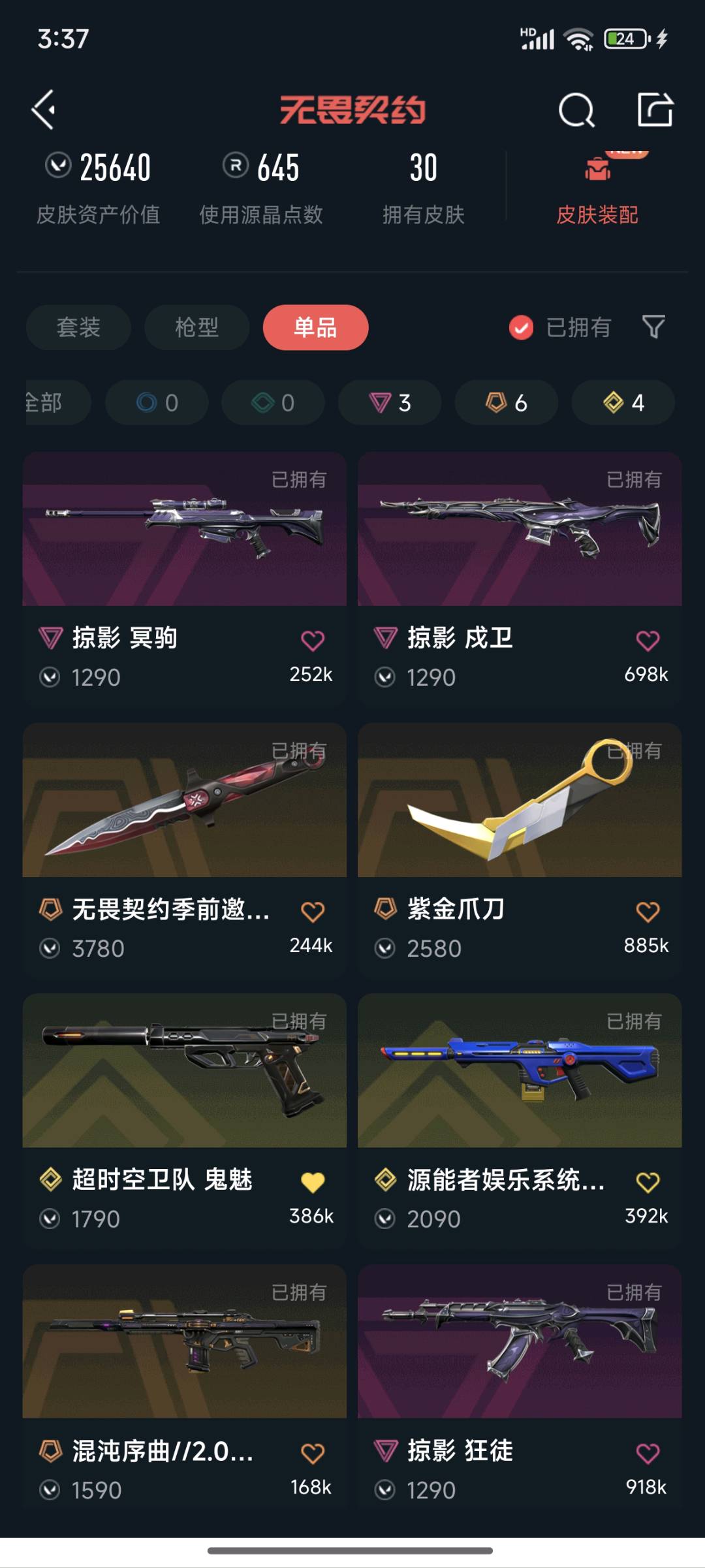Select the 单品 tab
This screenshot has width=705, height=1568.
(315, 327)
